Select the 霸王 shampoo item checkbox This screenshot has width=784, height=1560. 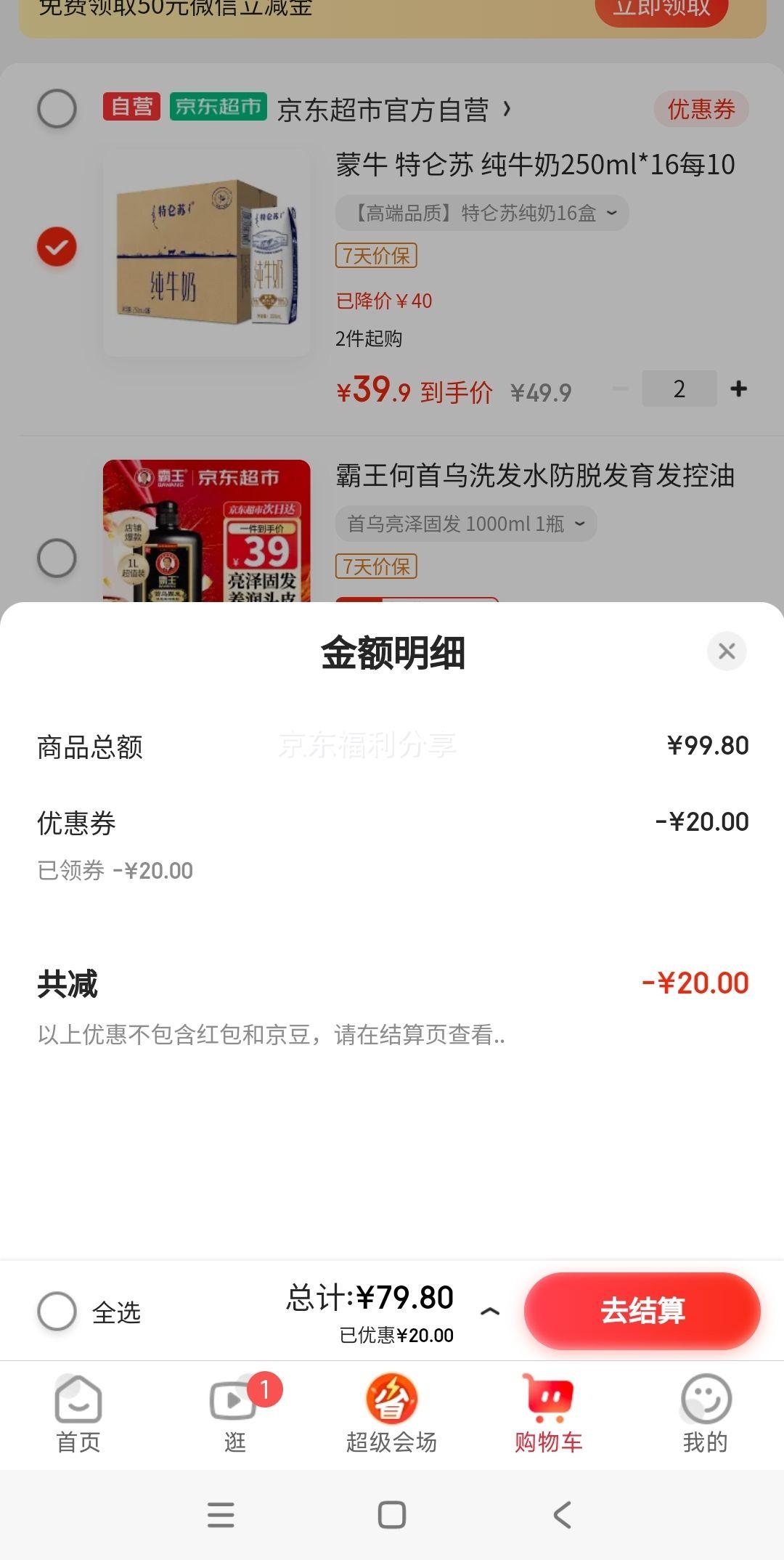coord(57,558)
